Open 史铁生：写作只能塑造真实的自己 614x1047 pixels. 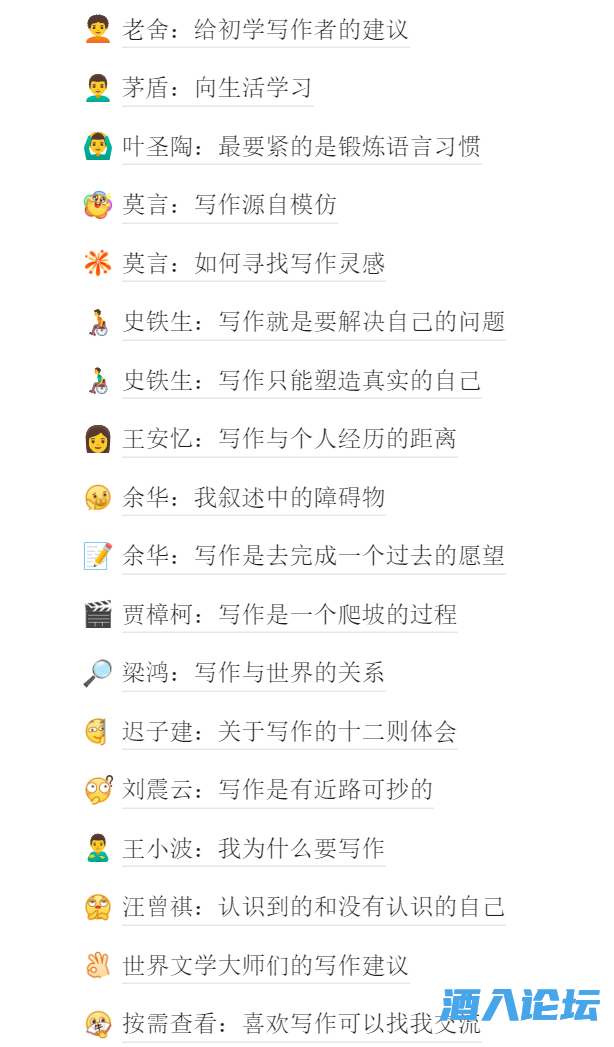click(301, 381)
